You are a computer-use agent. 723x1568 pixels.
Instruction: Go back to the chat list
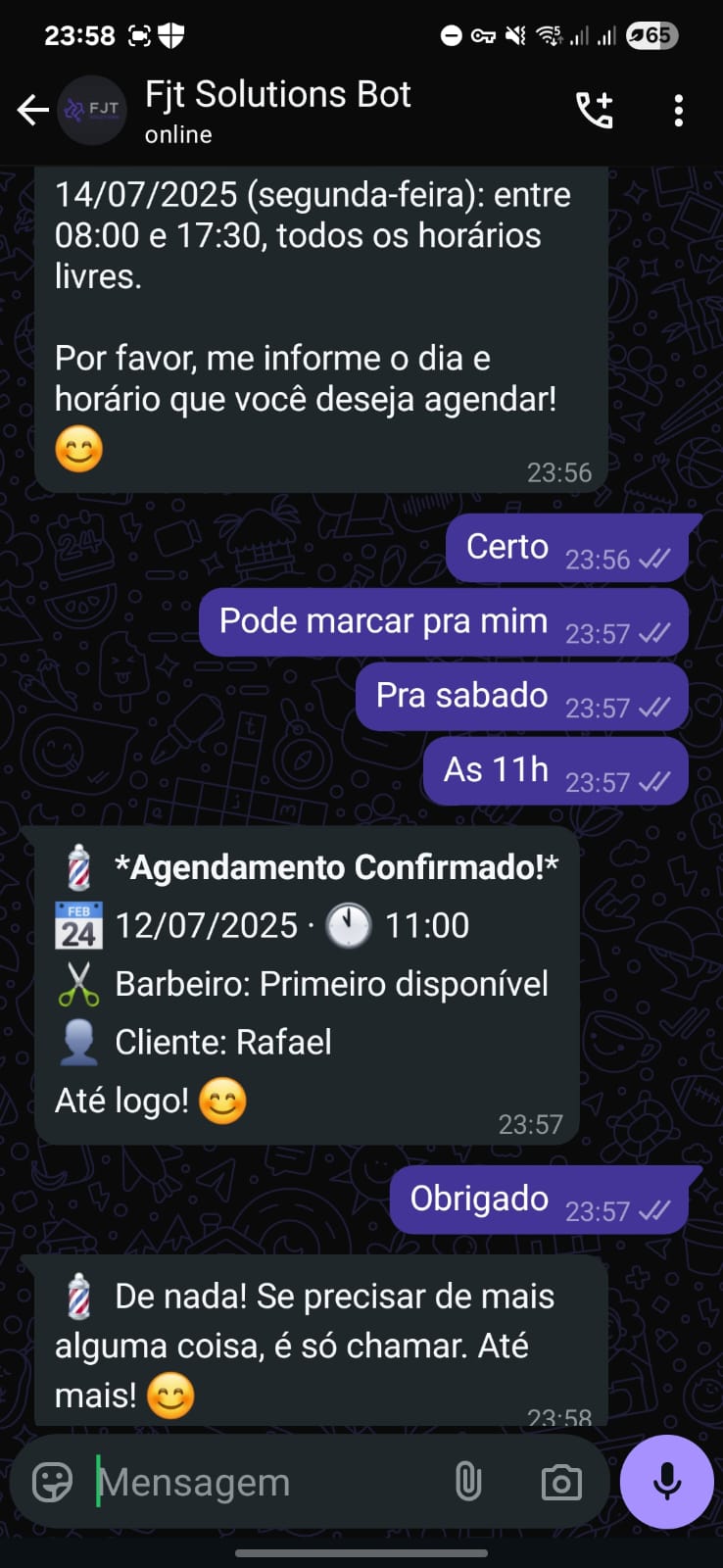32,110
